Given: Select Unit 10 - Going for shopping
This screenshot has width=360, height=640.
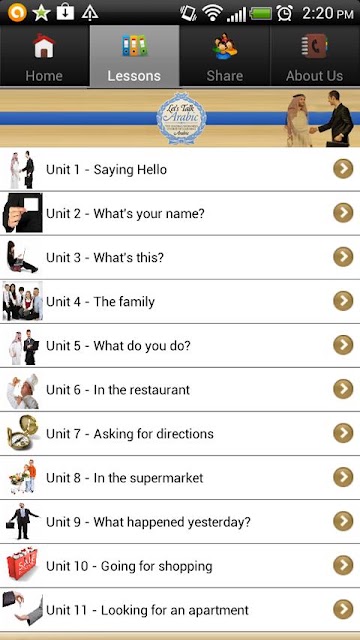Looking at the screenshot, I should (180, 566).
